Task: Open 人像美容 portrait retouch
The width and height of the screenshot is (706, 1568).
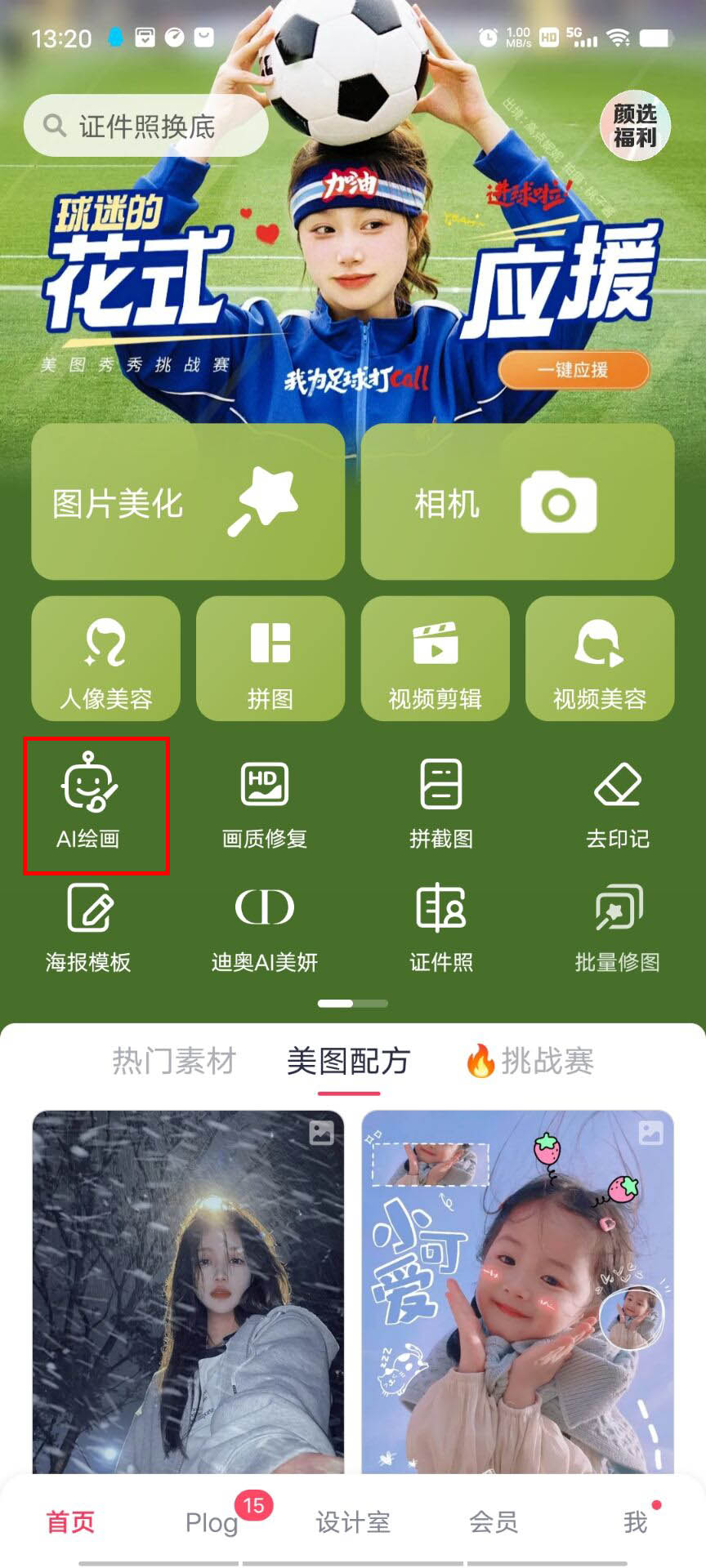Action: pos(105,658)
